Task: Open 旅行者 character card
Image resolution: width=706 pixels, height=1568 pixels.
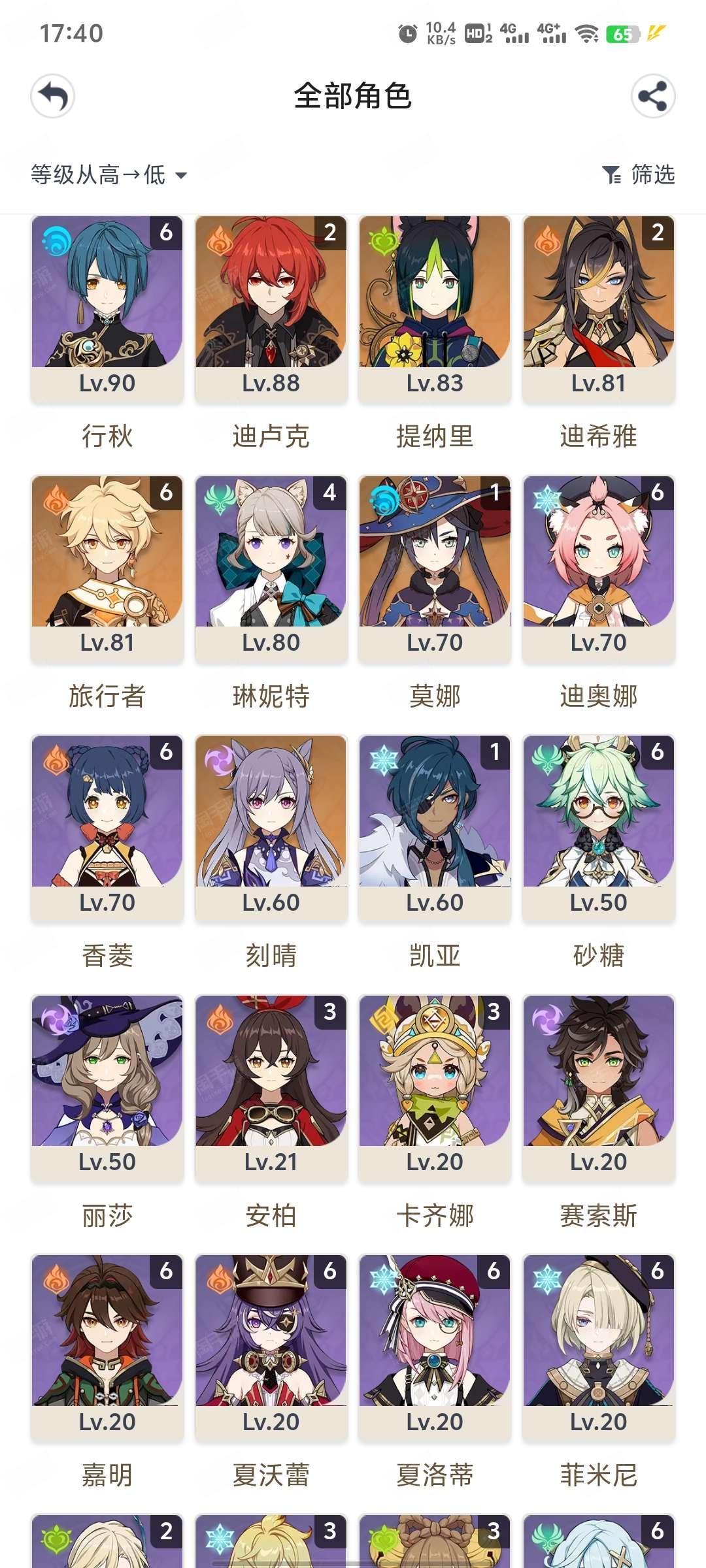Action: pyautogui.click(x=107, y=568)
